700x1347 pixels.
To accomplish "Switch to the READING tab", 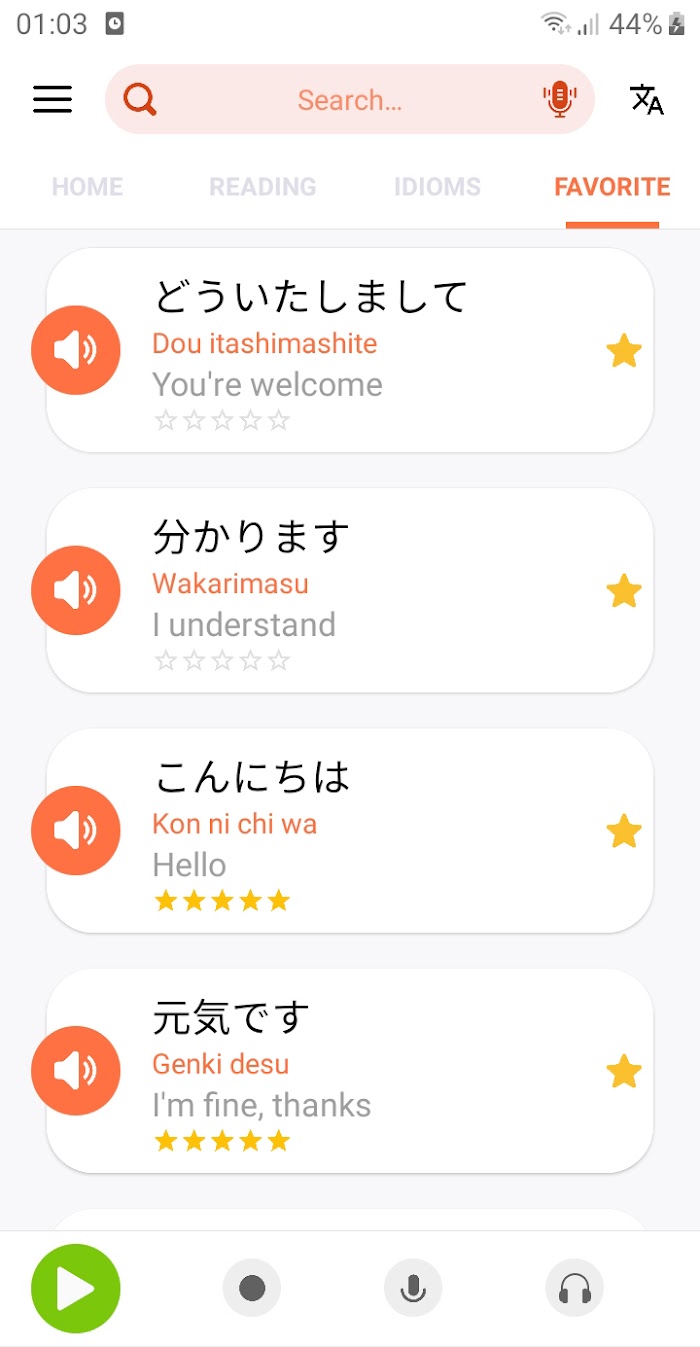I will point(262,187).
